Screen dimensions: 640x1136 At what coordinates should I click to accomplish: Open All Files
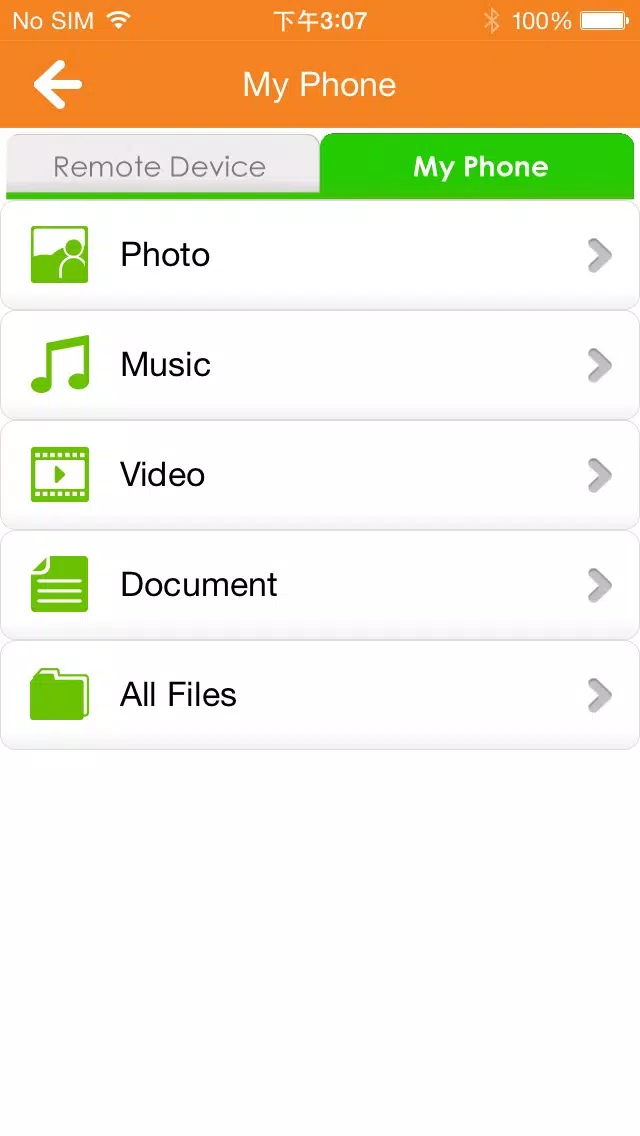320,696
